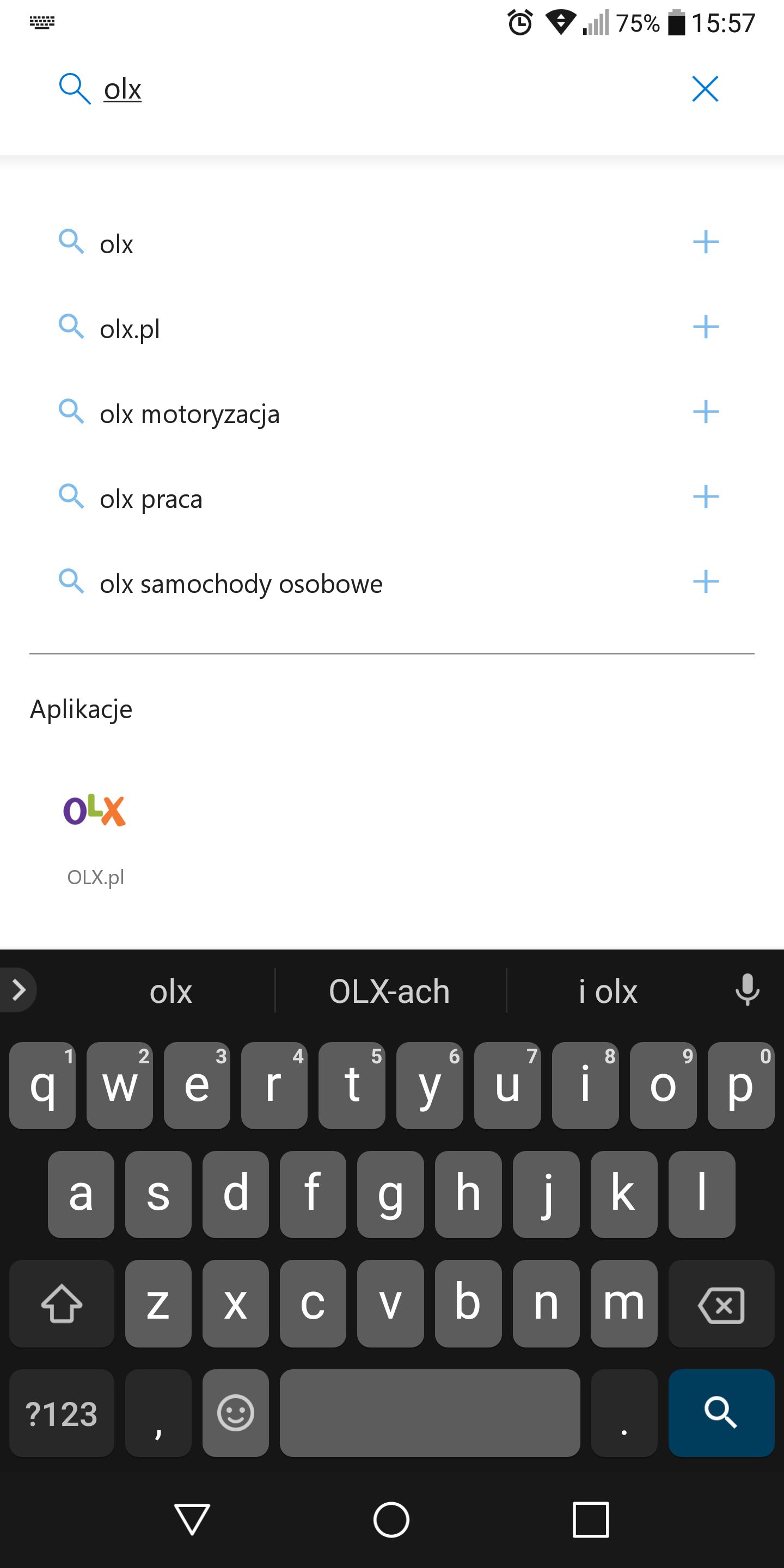Viewport: 784px width, 1568px height.
Task: Start voice input with the microphone
Action: click(x=747, y=989)
